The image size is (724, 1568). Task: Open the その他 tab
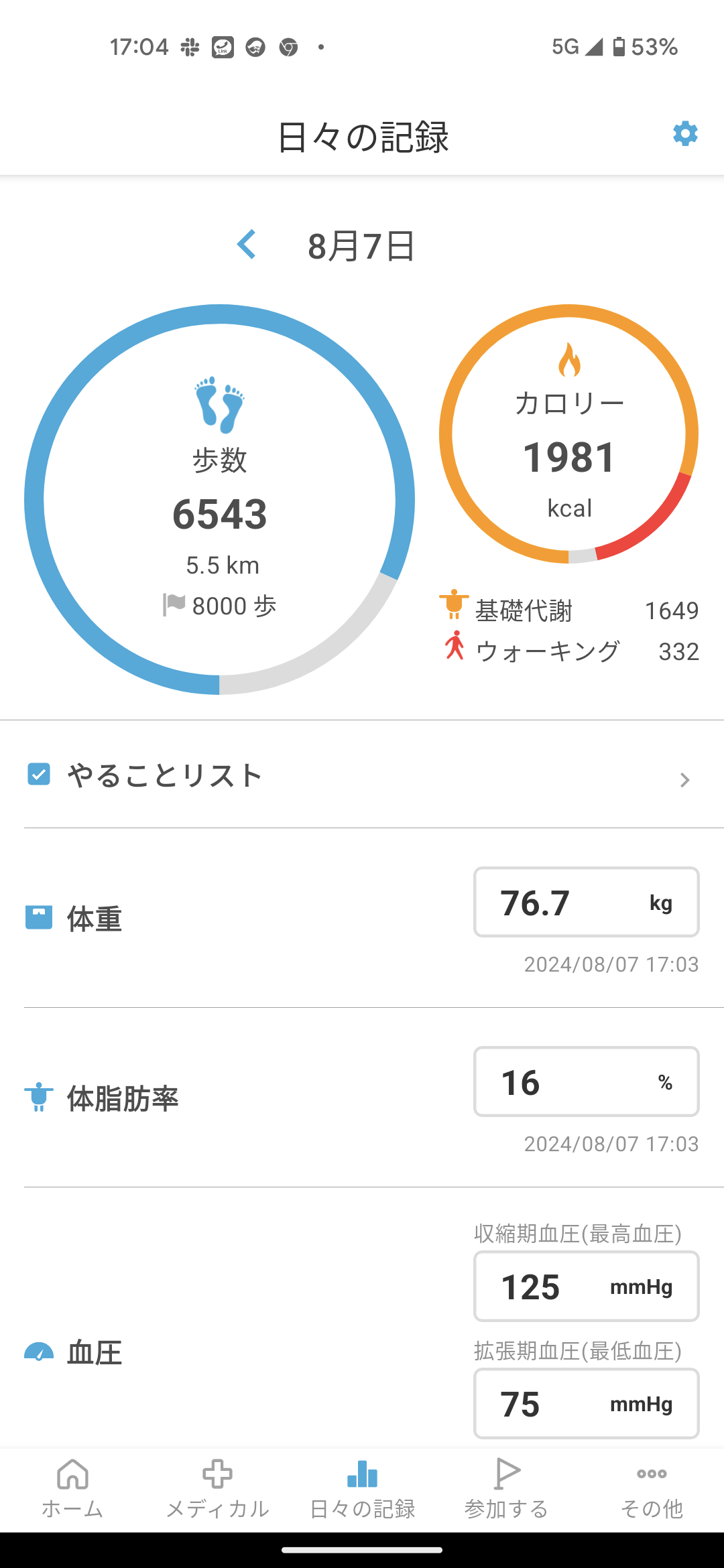tap(652, 1489)
